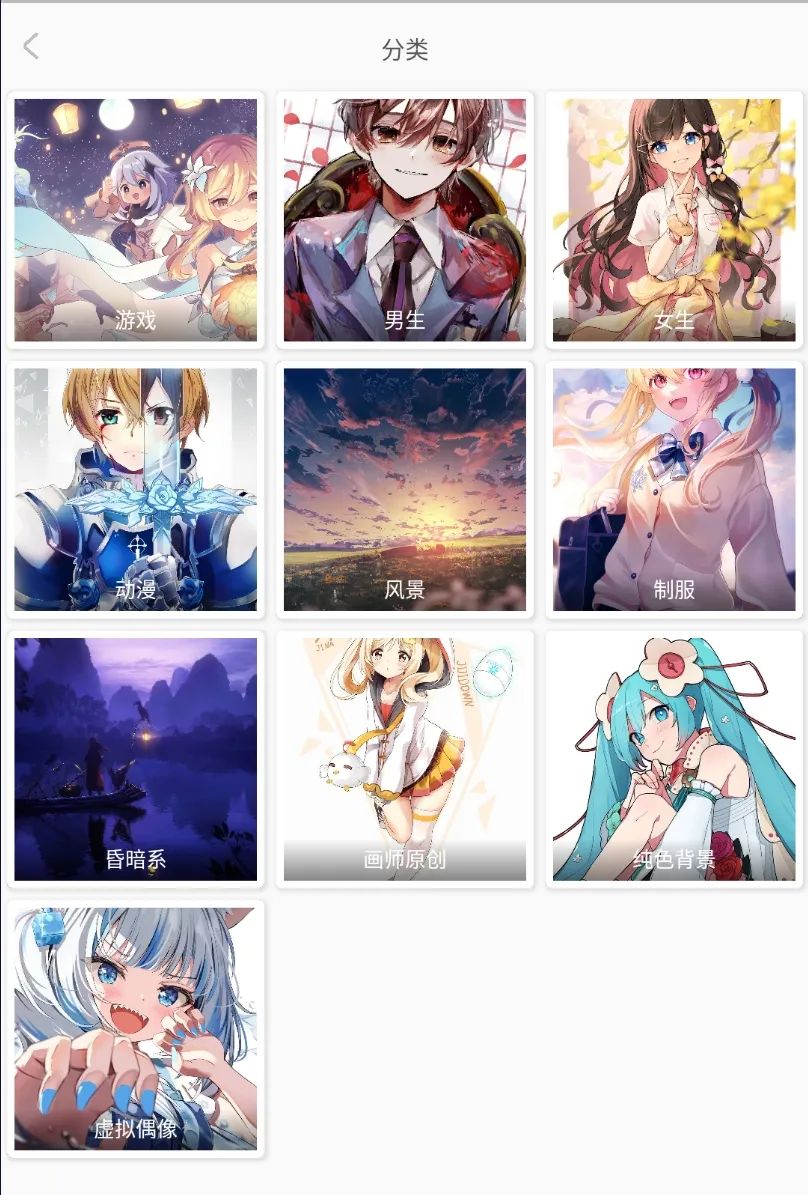This screenshot has width=808, height=1195.
Task: Choose the 画师原创 category
Action: pyautogui.click(x=405, y=759)
